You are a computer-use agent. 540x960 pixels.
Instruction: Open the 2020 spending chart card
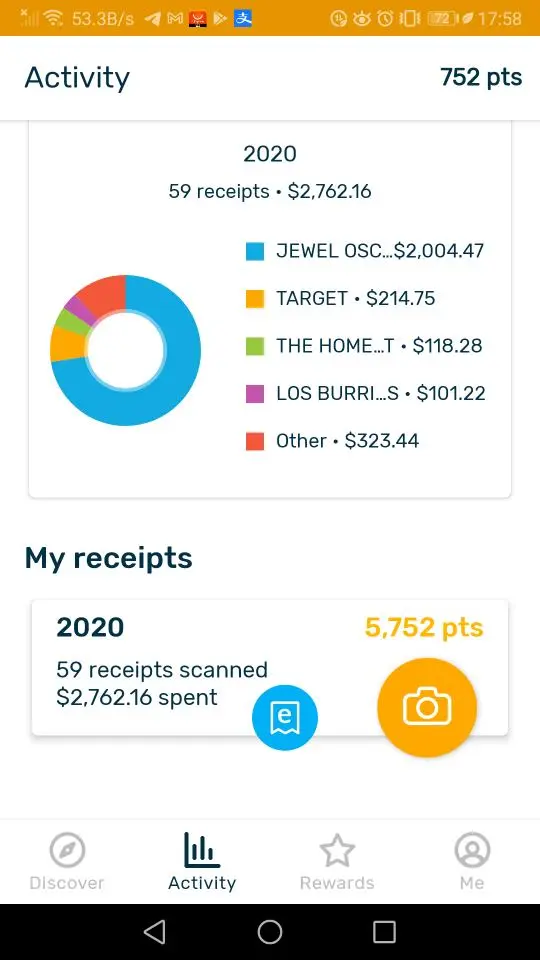pos(270,309)
